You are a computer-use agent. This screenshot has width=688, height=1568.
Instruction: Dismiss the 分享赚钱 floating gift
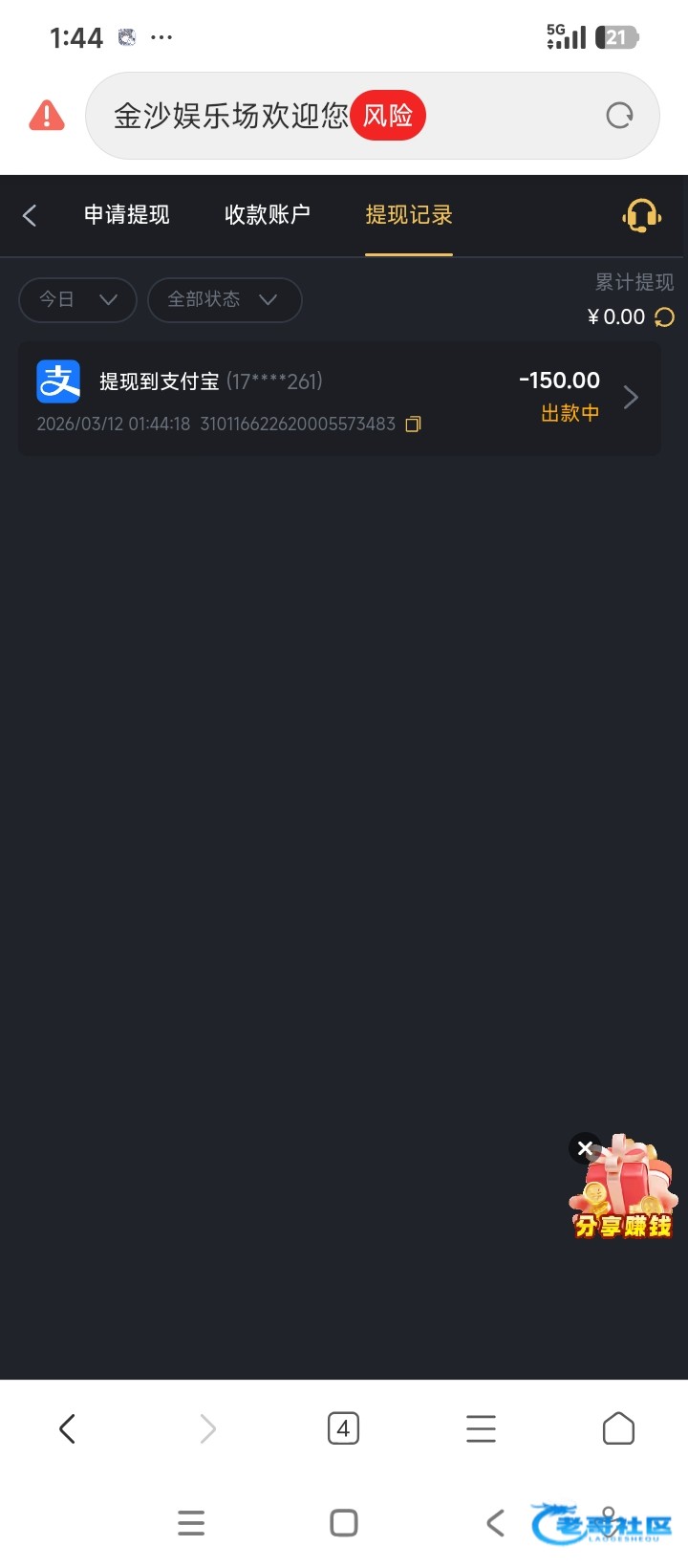click(x=585, y=1148)
